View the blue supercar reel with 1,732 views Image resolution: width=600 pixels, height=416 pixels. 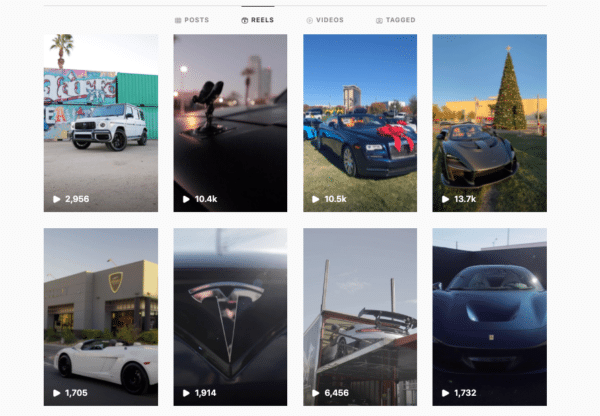pos(489,315)
